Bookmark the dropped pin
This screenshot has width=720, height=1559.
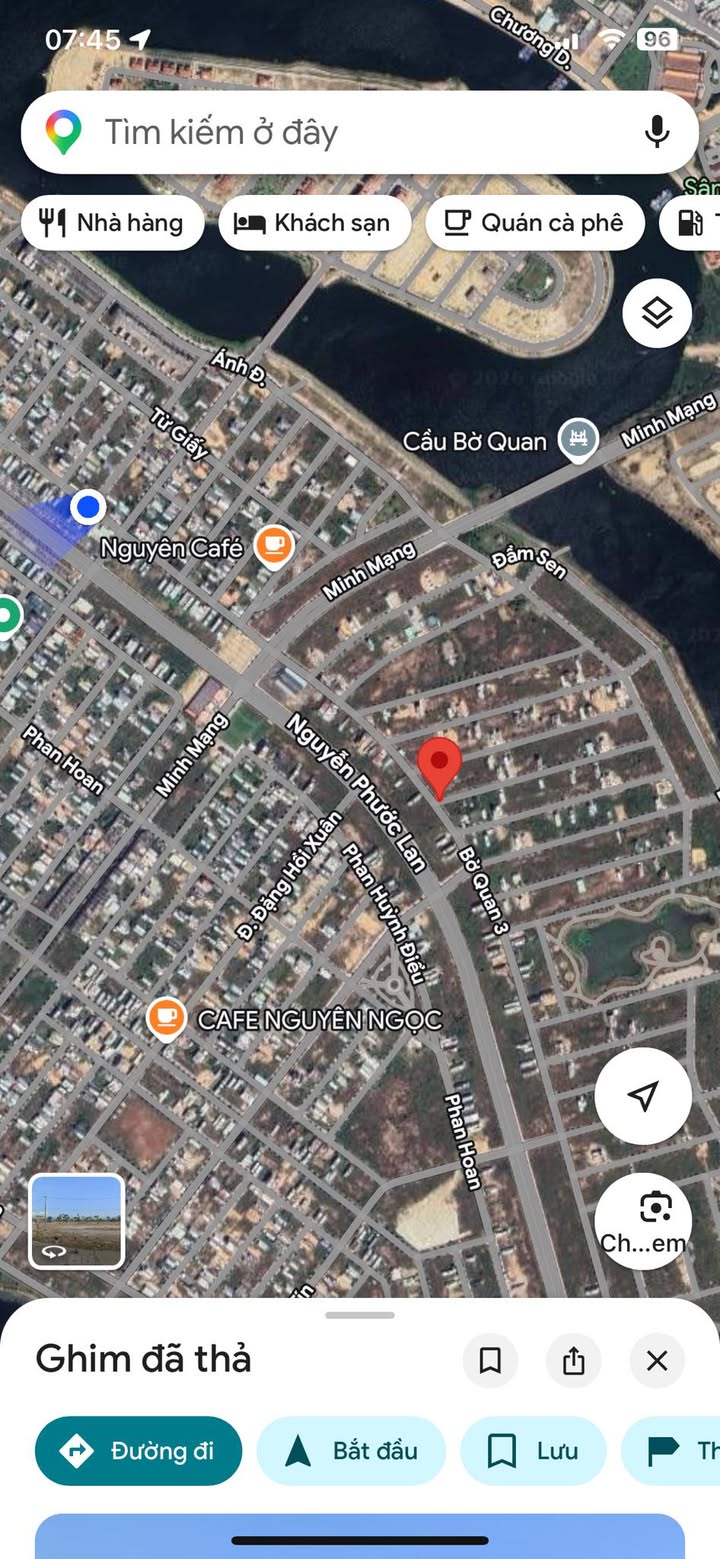(490, 1360)
